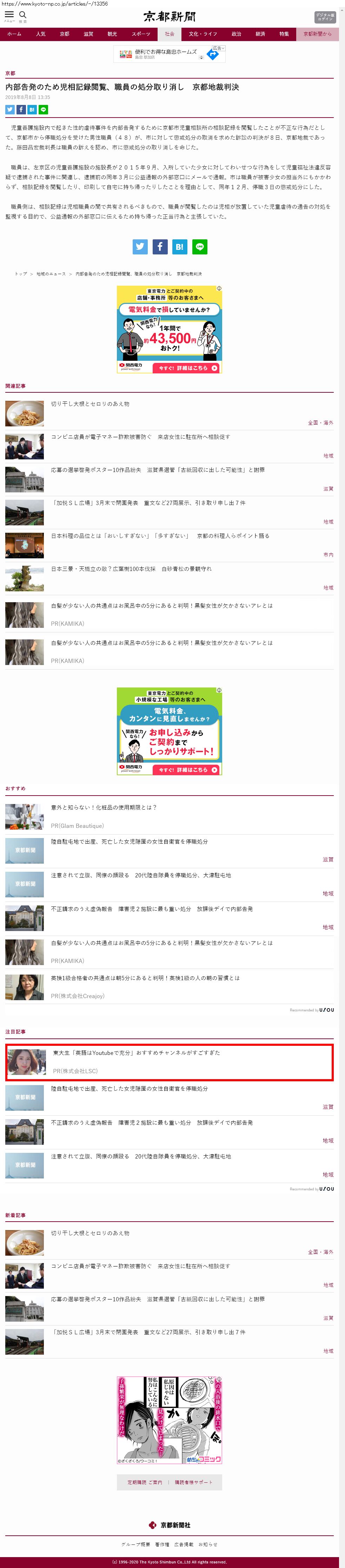Tap the デジタル版 ログイン button
The height and width of the screenshot is (1568, 345).
coord(324,17)
